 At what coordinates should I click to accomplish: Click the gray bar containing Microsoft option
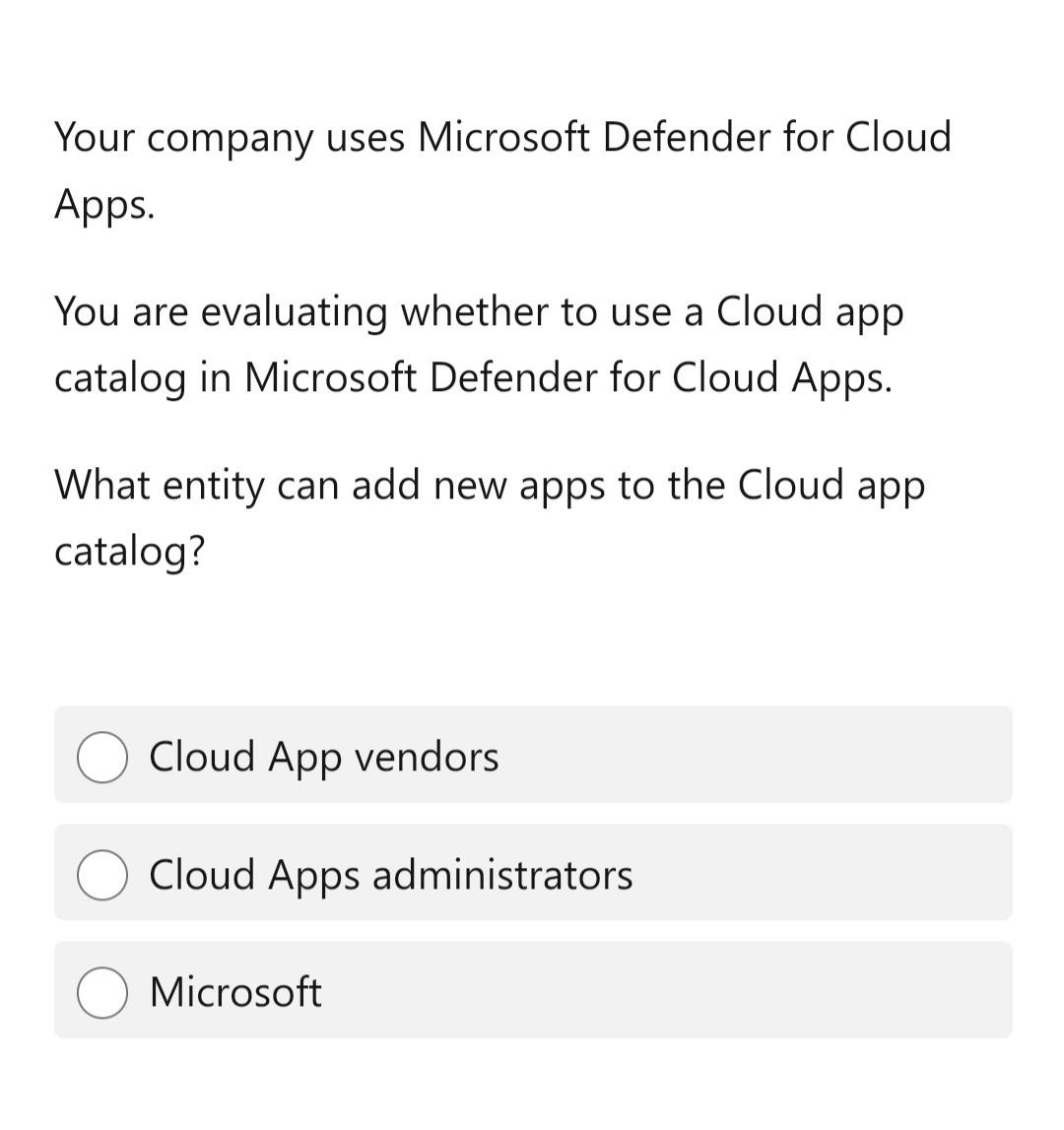point(532,990)
